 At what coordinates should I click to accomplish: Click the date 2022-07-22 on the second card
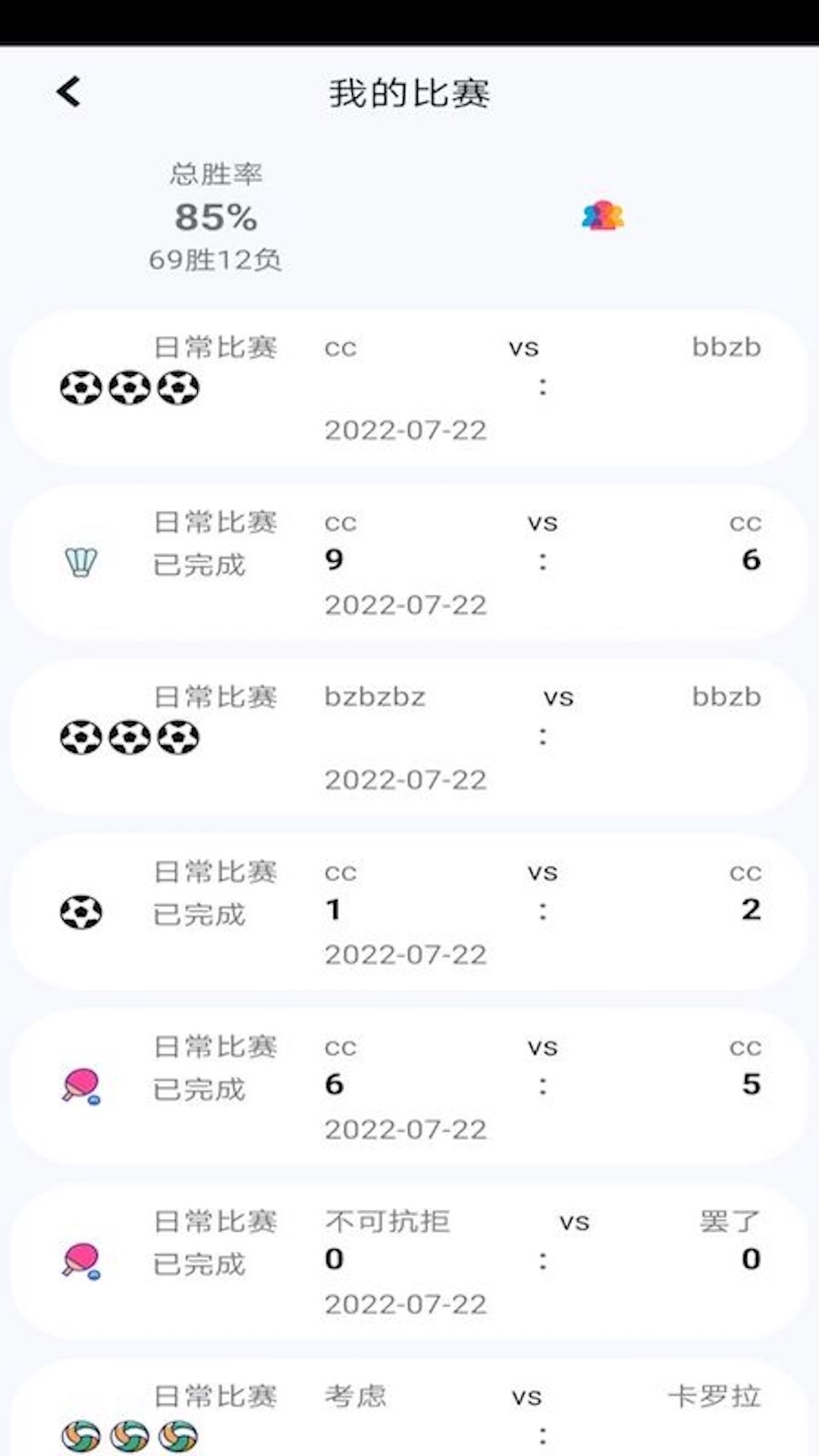click(x=406, y=604)
